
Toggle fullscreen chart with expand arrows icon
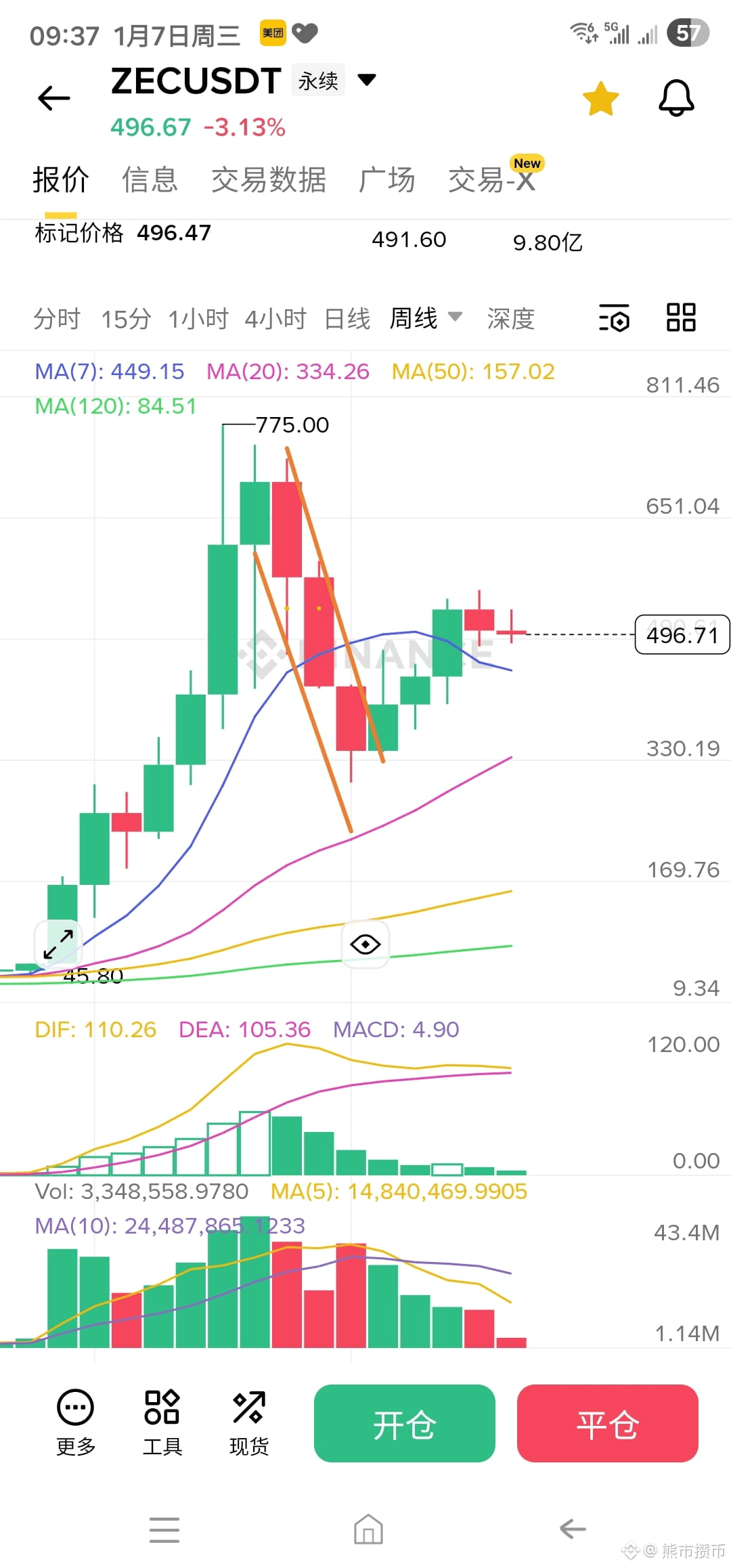click(58, 944)
